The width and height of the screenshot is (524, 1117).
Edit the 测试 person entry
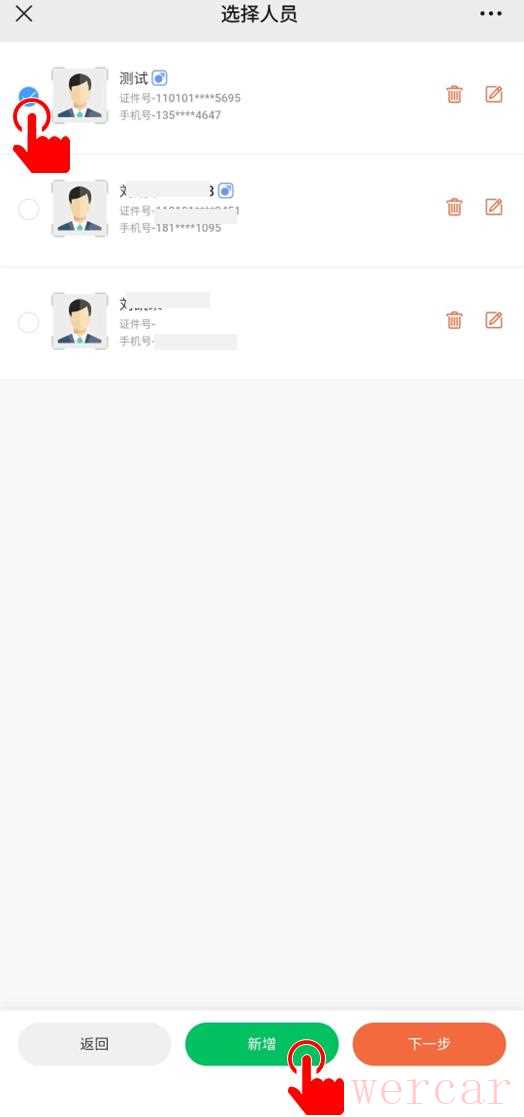click(x=494, y=94)
